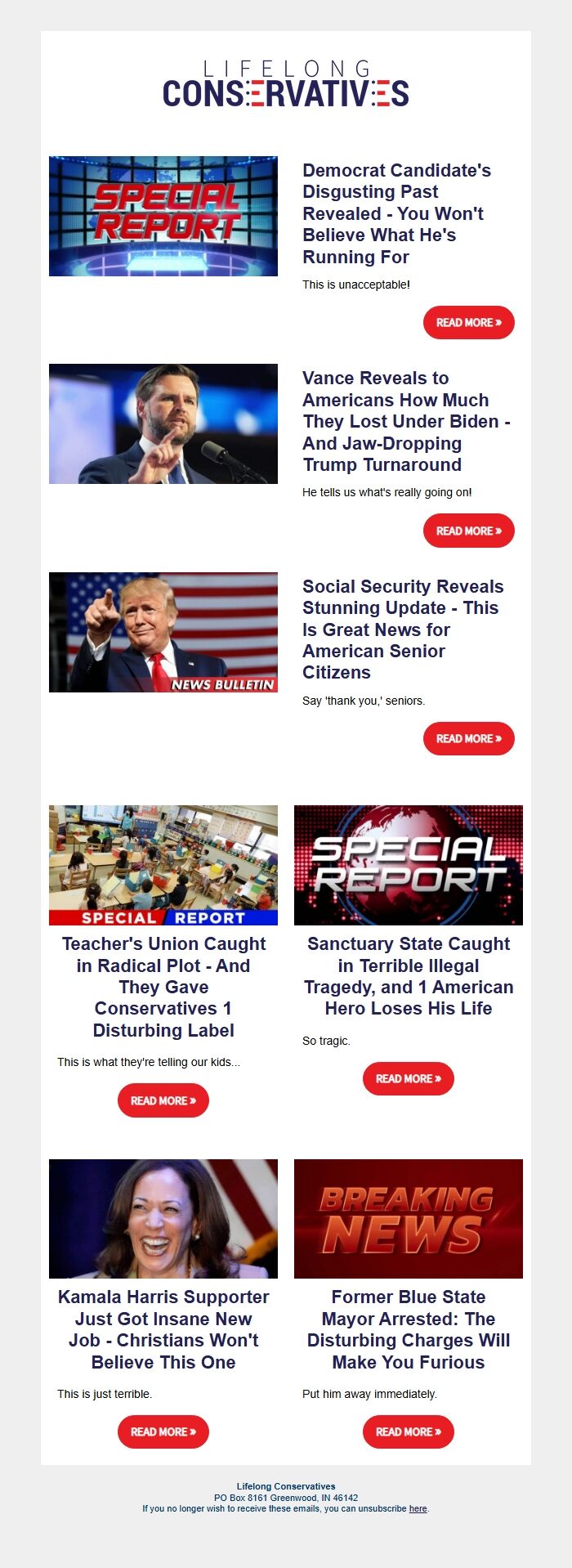Tap Read More under Former Blue State Mayor
The height and width of the screenshot is (1568, 572).
pyautogui.click(x=408, y=1432)
